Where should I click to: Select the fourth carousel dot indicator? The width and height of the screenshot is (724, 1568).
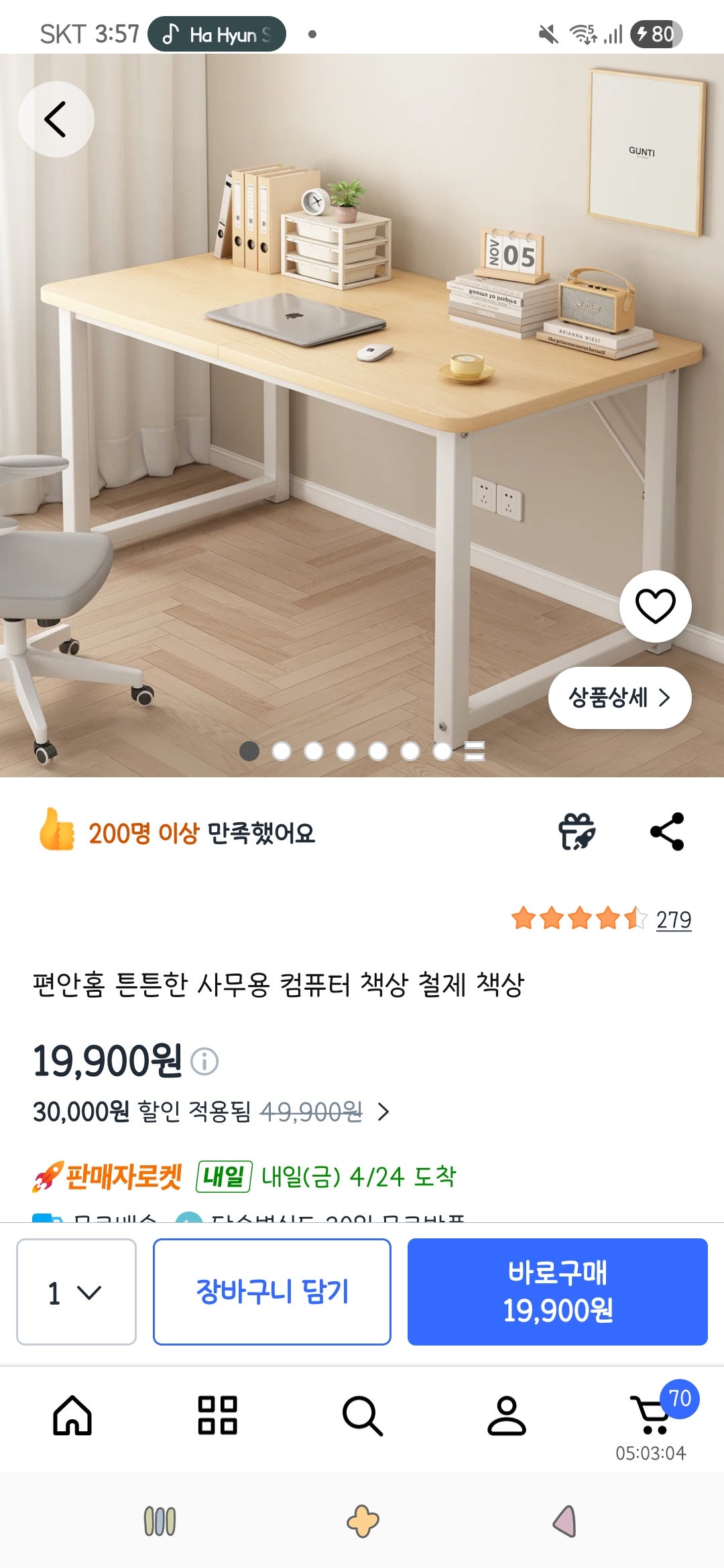click(x=347, y=753)
